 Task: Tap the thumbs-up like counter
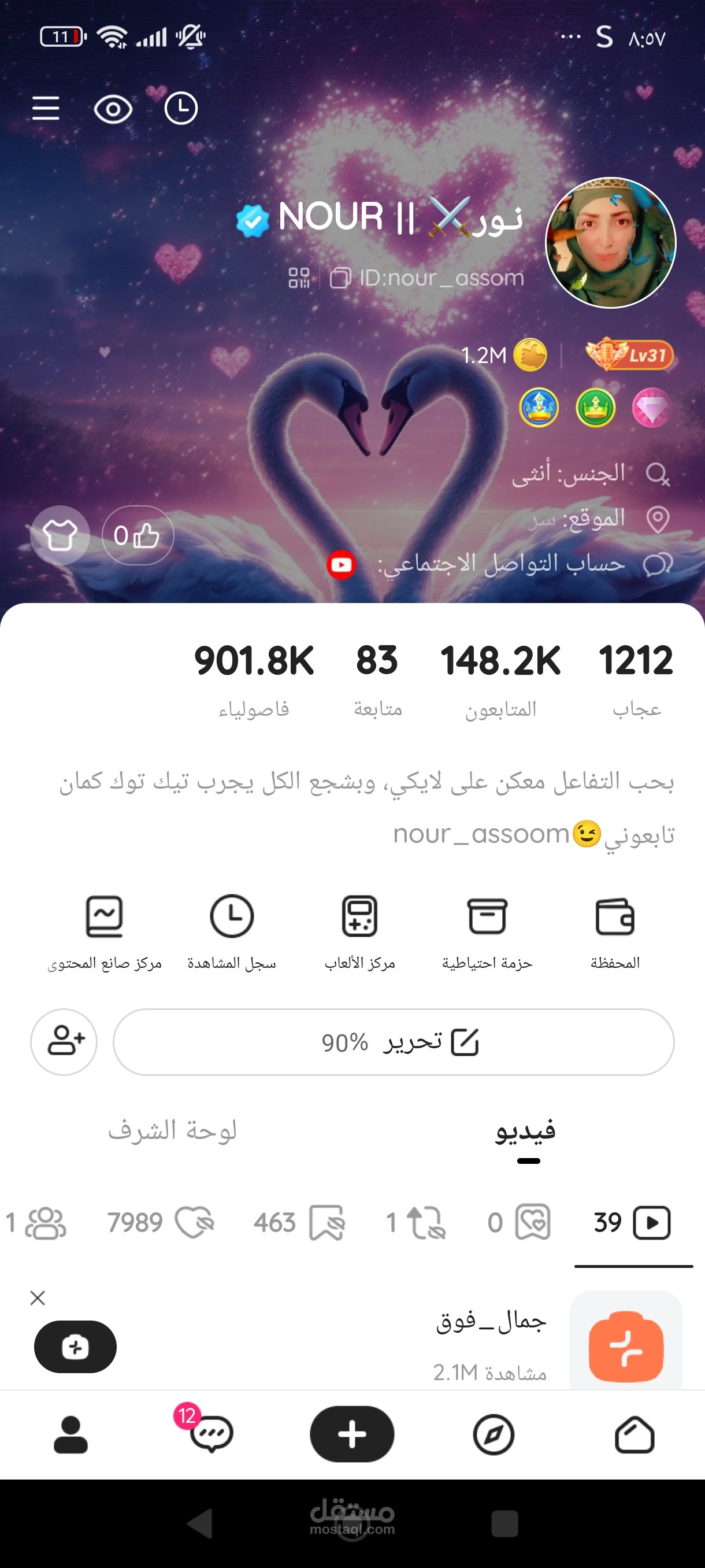pos(138,535)
